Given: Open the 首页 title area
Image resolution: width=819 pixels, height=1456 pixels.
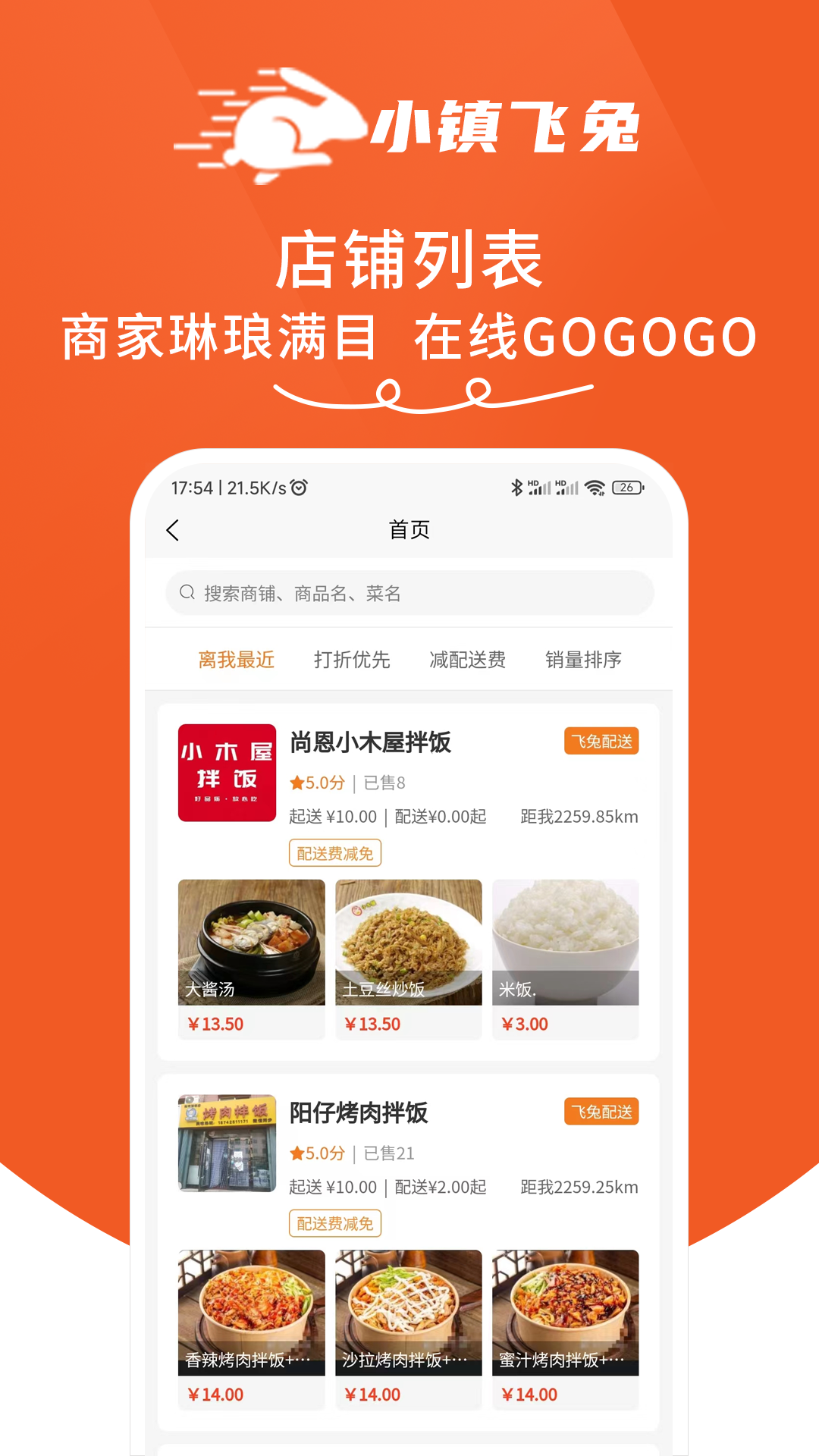Looking at the screenshot, I should pyautogui.click(x=409, y=529).
